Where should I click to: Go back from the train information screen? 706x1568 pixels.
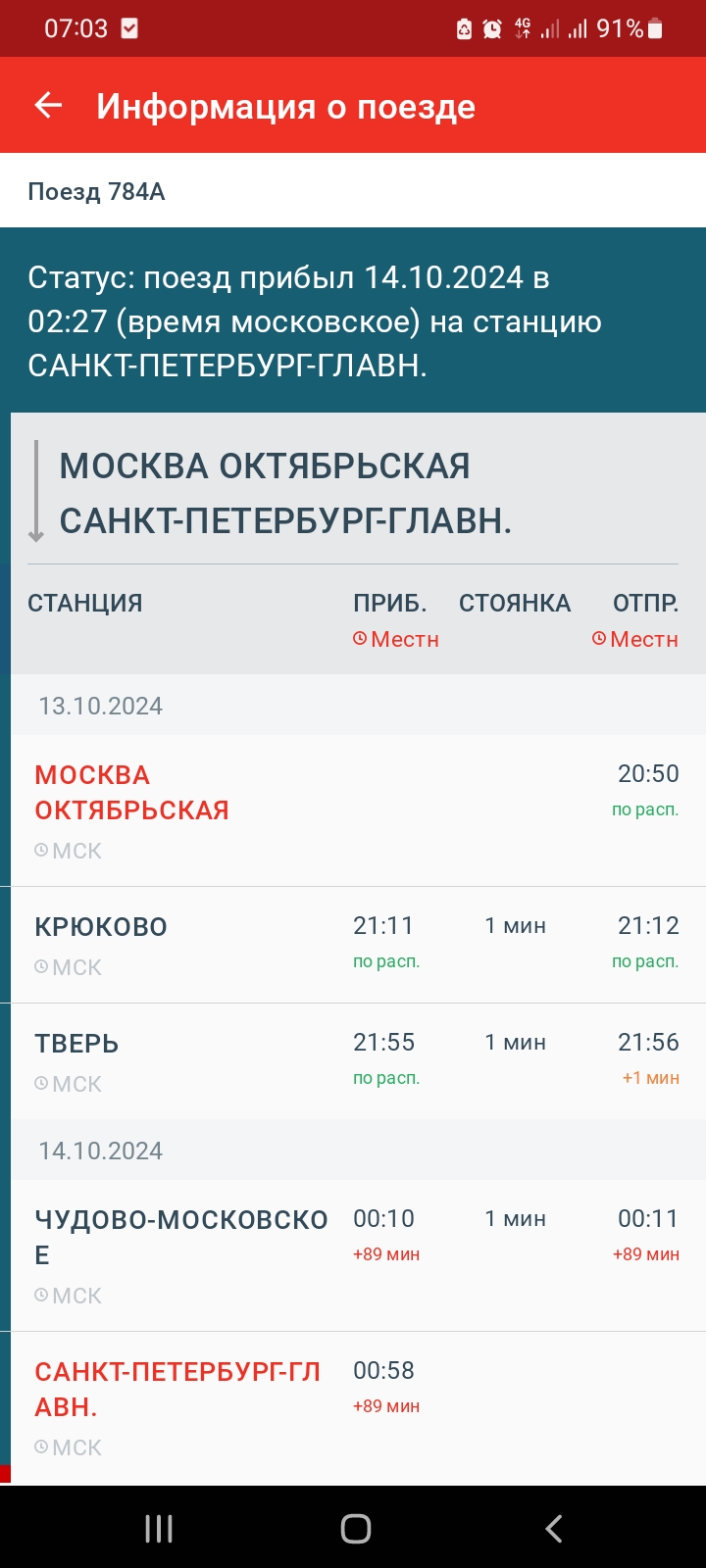pyautogui.click(x=48, y=106)
